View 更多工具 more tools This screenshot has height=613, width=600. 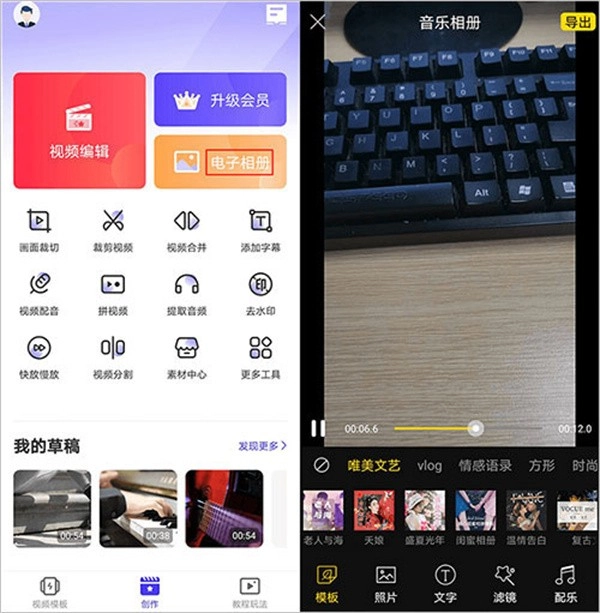point(260,355)
